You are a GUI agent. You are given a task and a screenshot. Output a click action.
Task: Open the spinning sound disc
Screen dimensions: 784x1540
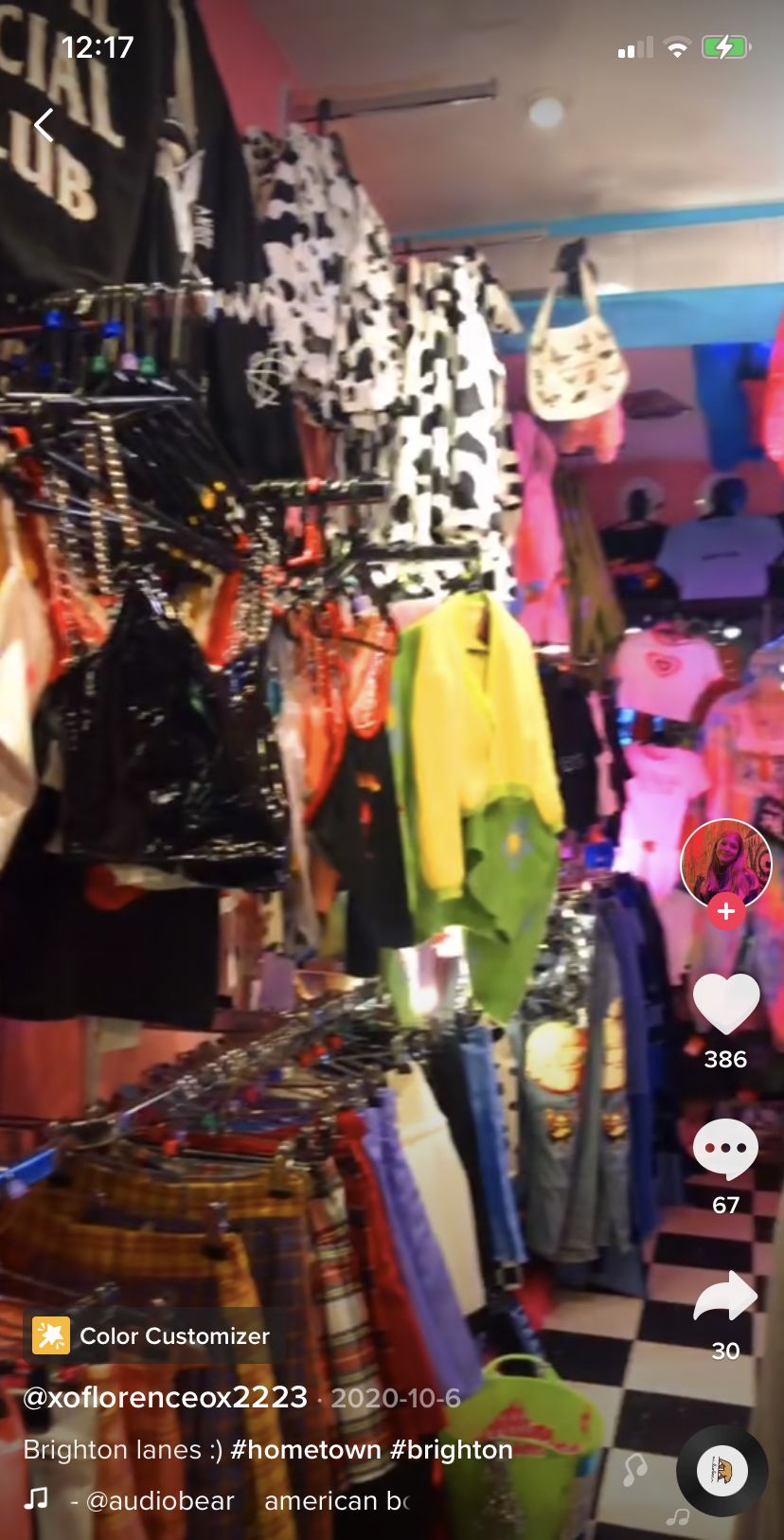[722, 1470]
